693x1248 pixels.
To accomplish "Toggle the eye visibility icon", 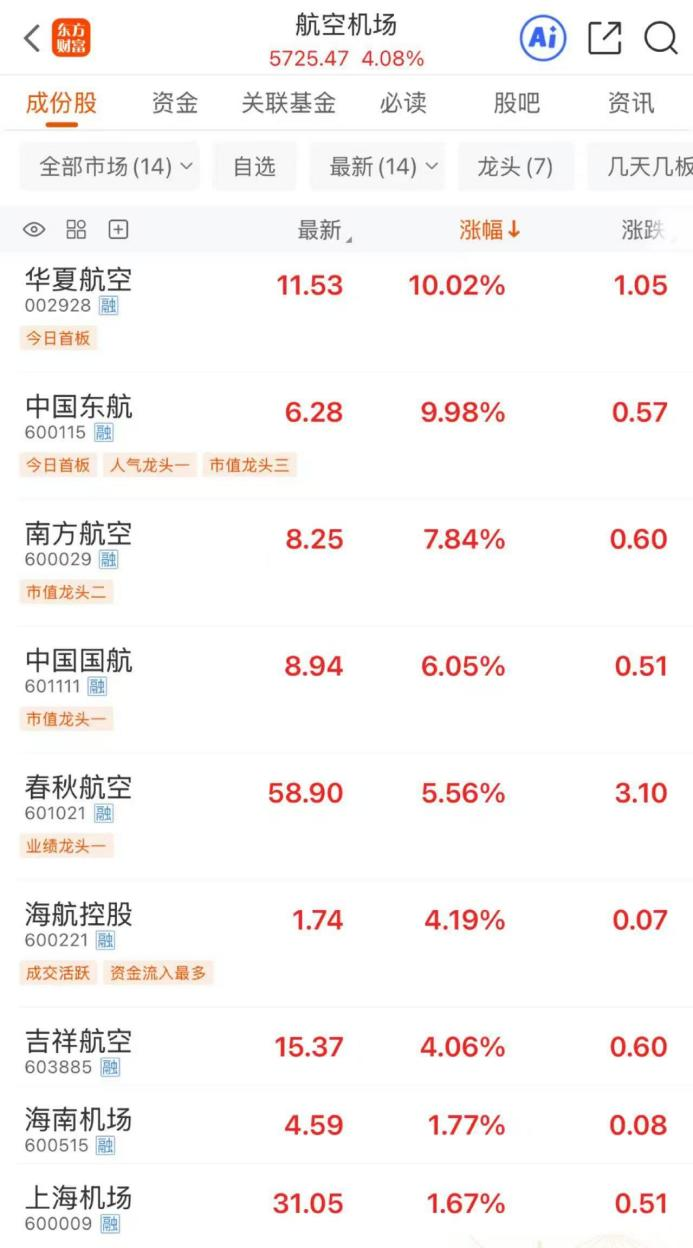I will pyautogui.click(x=34, y=230).
